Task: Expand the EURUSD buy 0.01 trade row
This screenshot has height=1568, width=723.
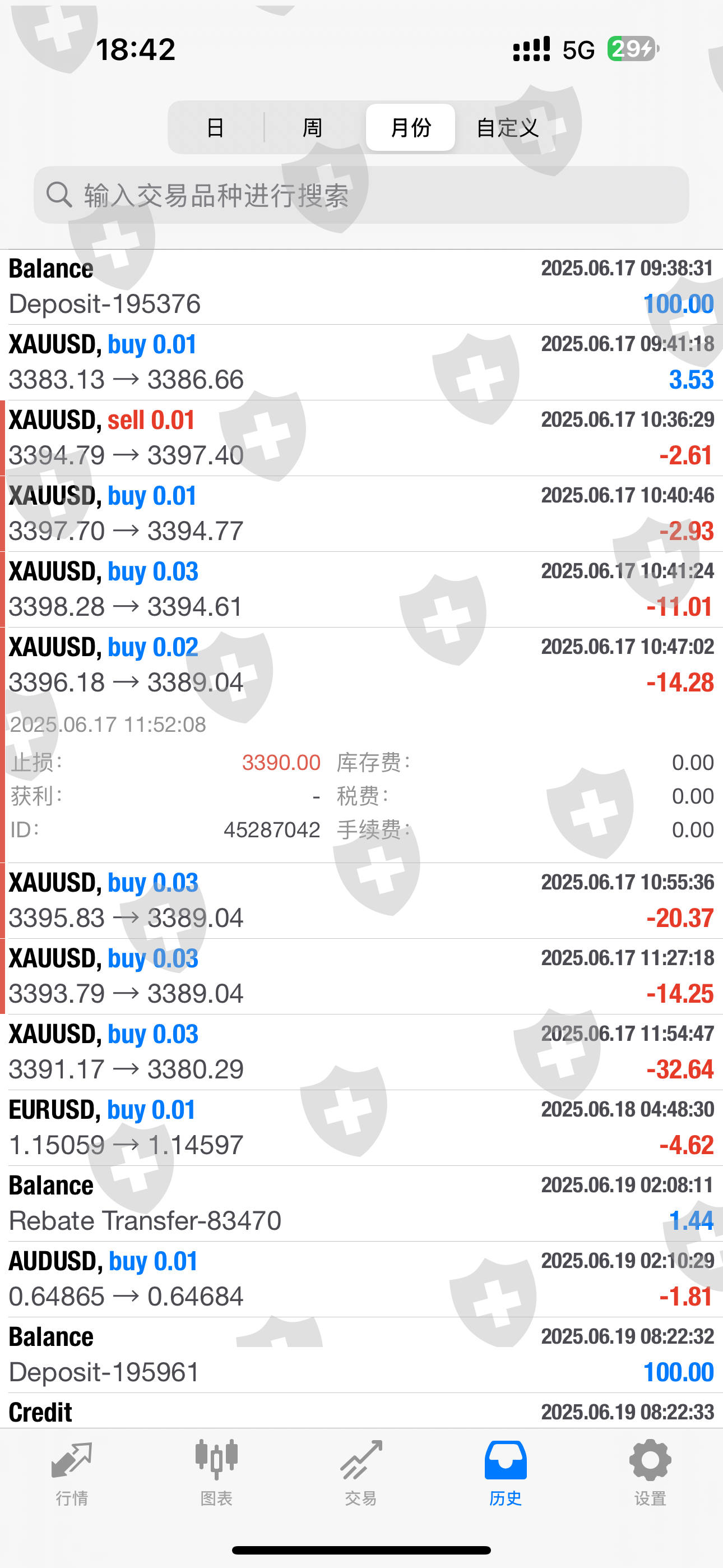Action: (x=361, y=1127)
